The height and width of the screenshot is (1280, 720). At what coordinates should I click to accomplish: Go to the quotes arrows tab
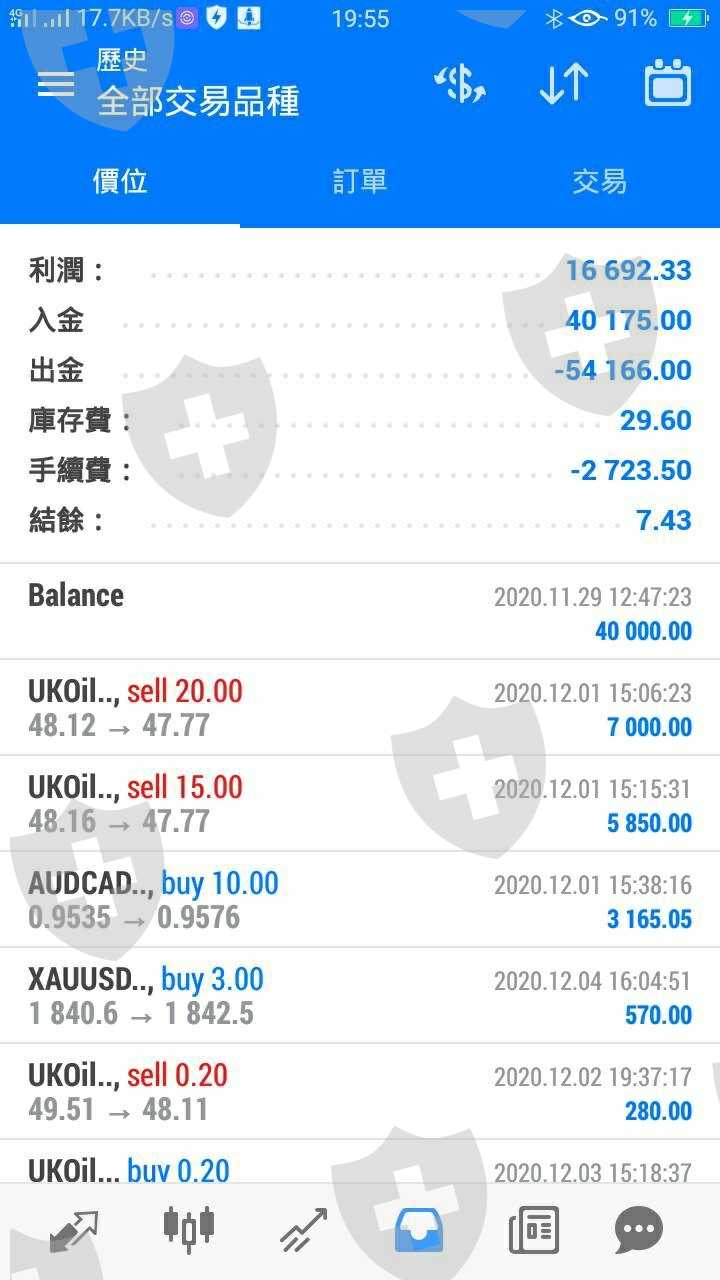(74, 1229)
